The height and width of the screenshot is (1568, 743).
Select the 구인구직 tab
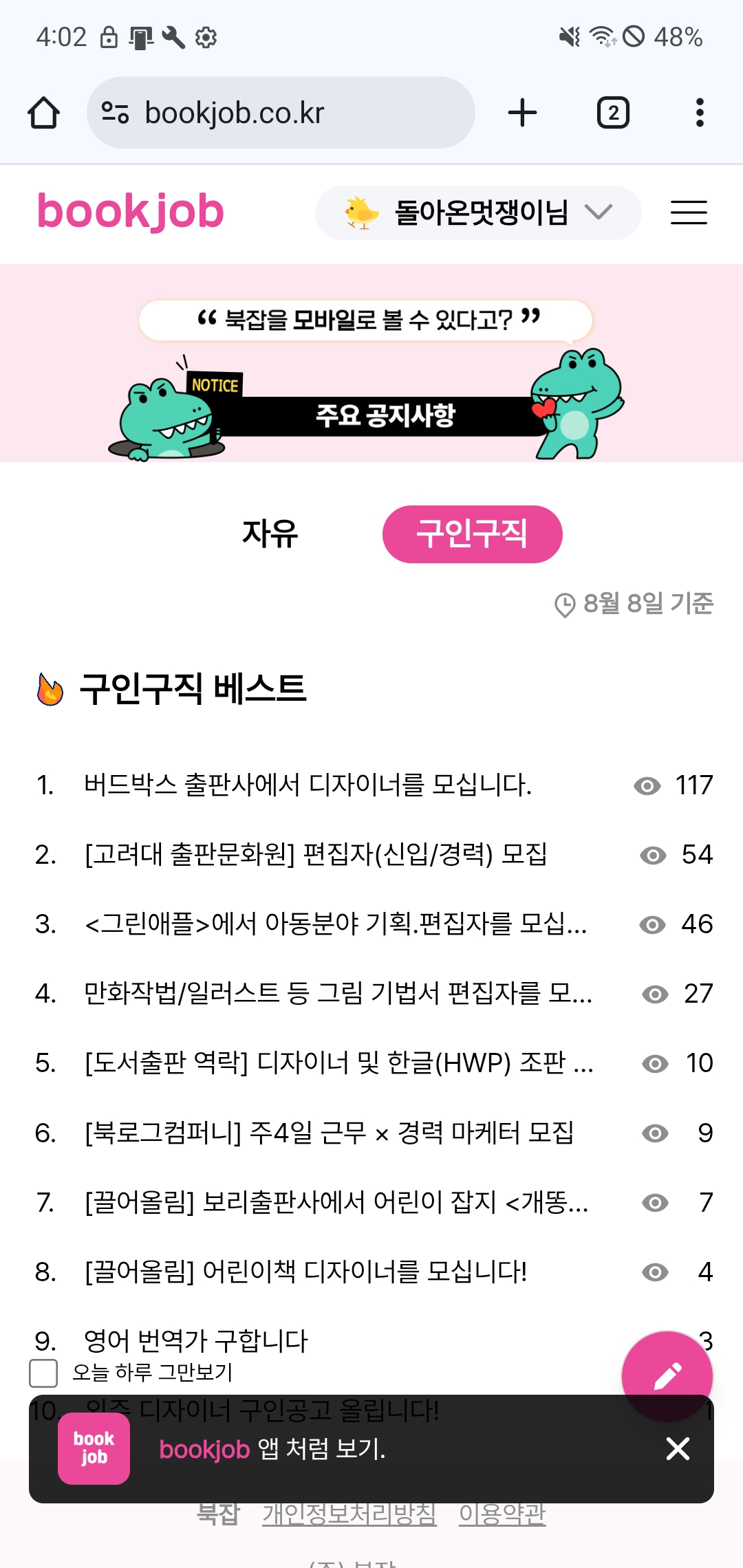(472, 534)
